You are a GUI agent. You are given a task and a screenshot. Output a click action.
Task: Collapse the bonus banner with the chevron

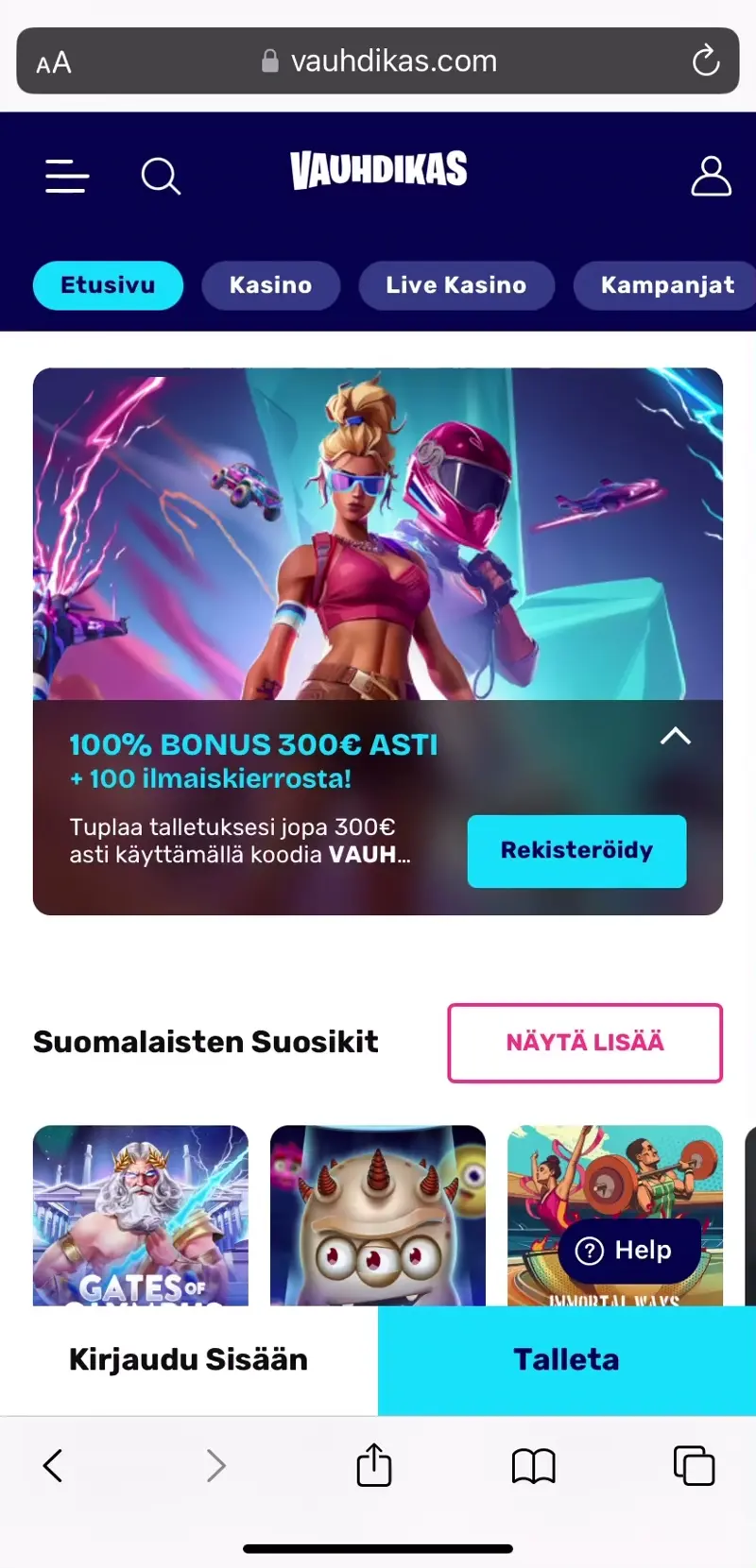point(675,736)
